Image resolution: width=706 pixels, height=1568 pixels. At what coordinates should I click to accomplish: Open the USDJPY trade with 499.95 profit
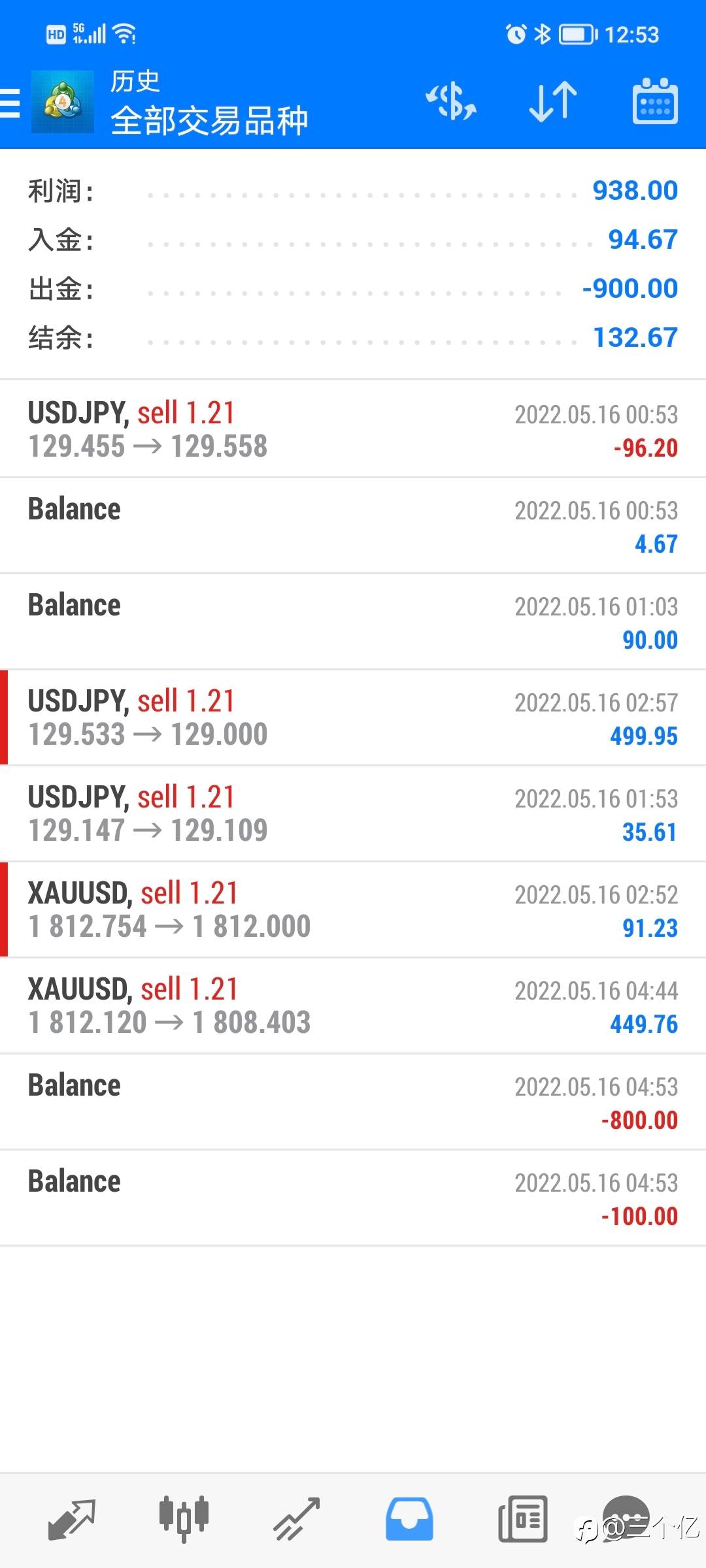click(x=353, y=717)
